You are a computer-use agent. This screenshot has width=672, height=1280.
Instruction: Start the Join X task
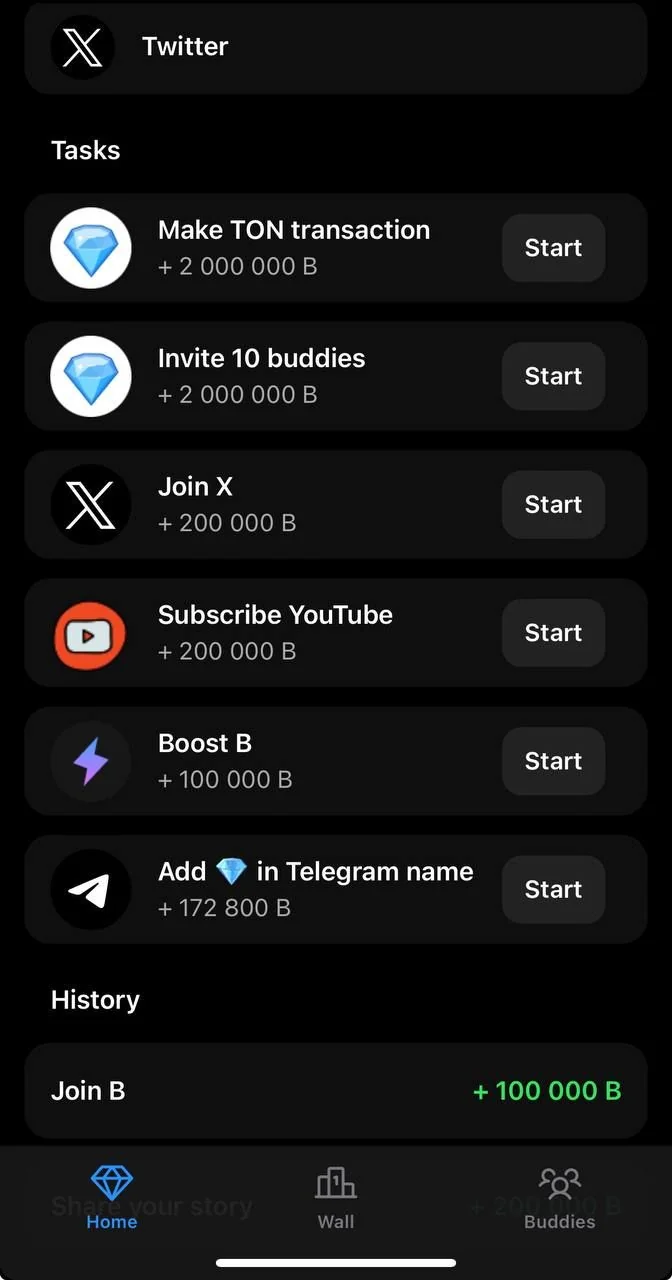[x=553, y=504]
